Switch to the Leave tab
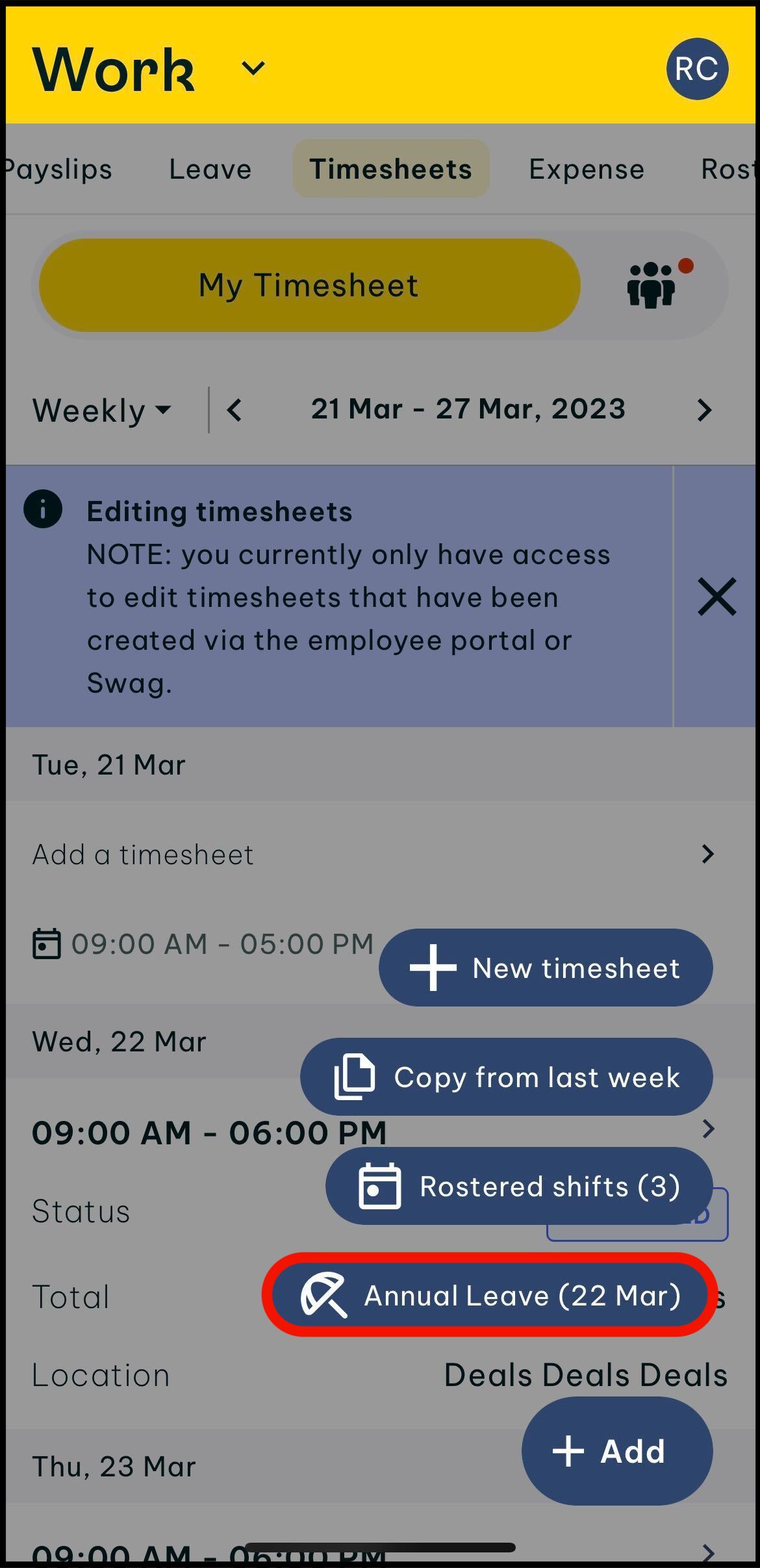The width and height of the screenshot is (760, 1568). pos(210,170)
